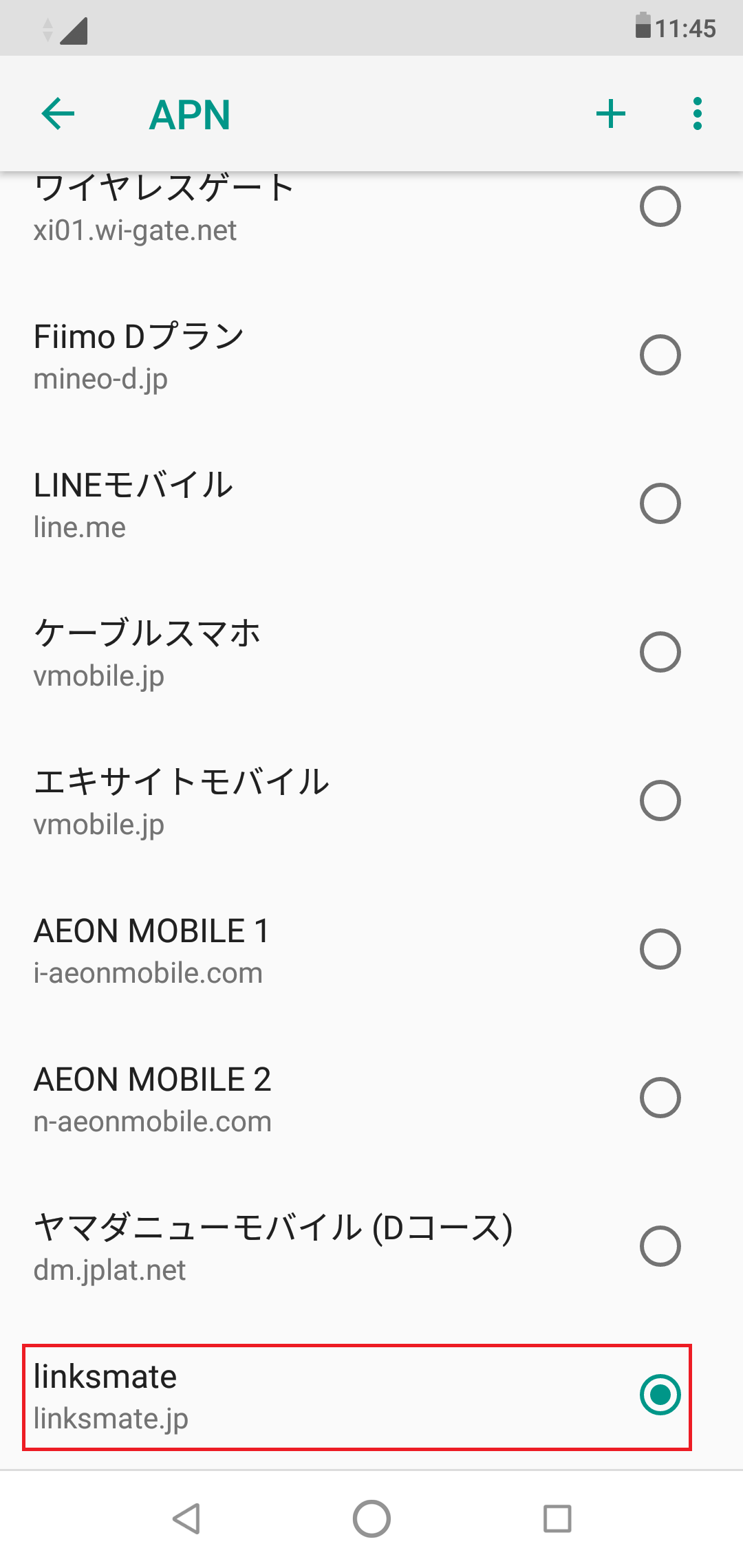Tap the Fiimo Dプラン mineo-d.jp entry

click(x=275, y=355)
